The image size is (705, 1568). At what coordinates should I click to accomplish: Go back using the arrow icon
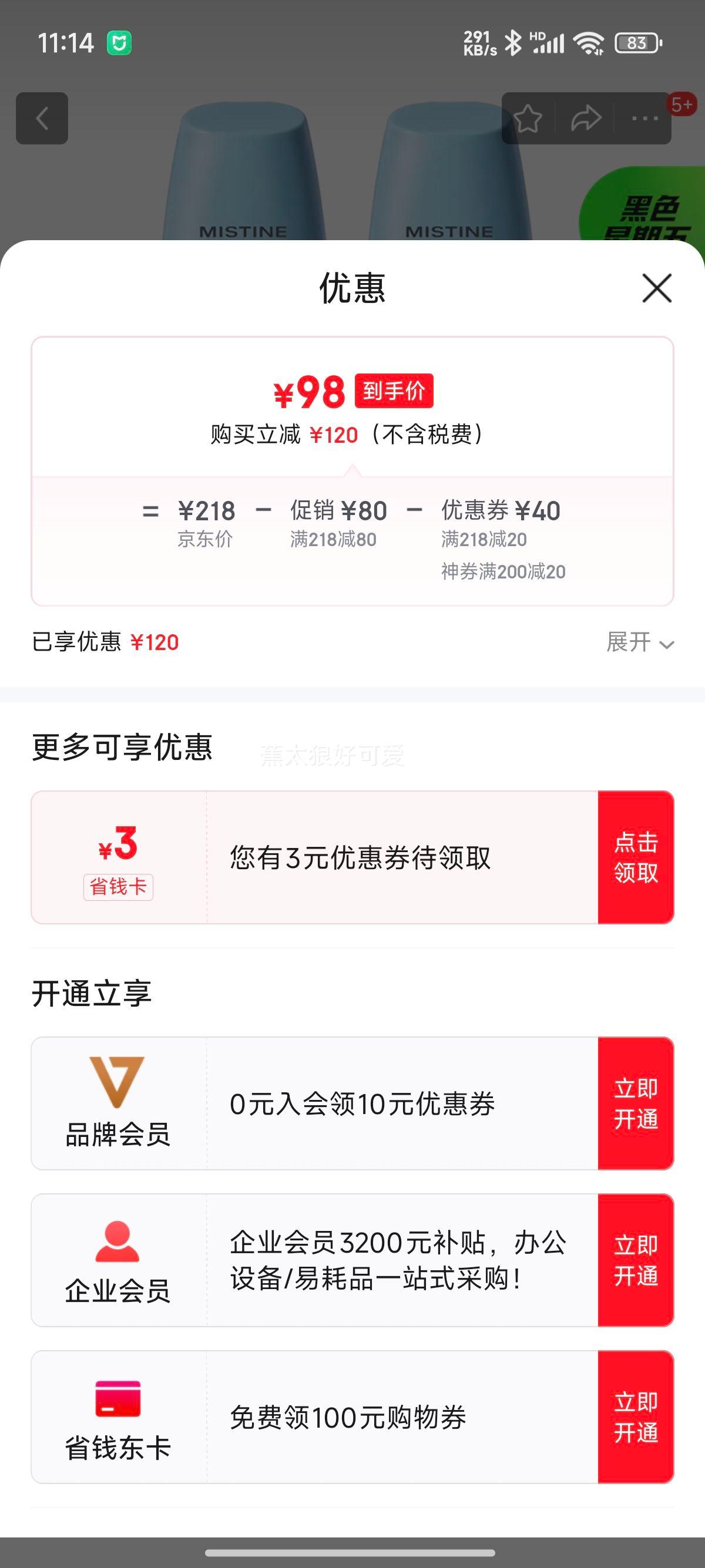(x=42, y=118)
